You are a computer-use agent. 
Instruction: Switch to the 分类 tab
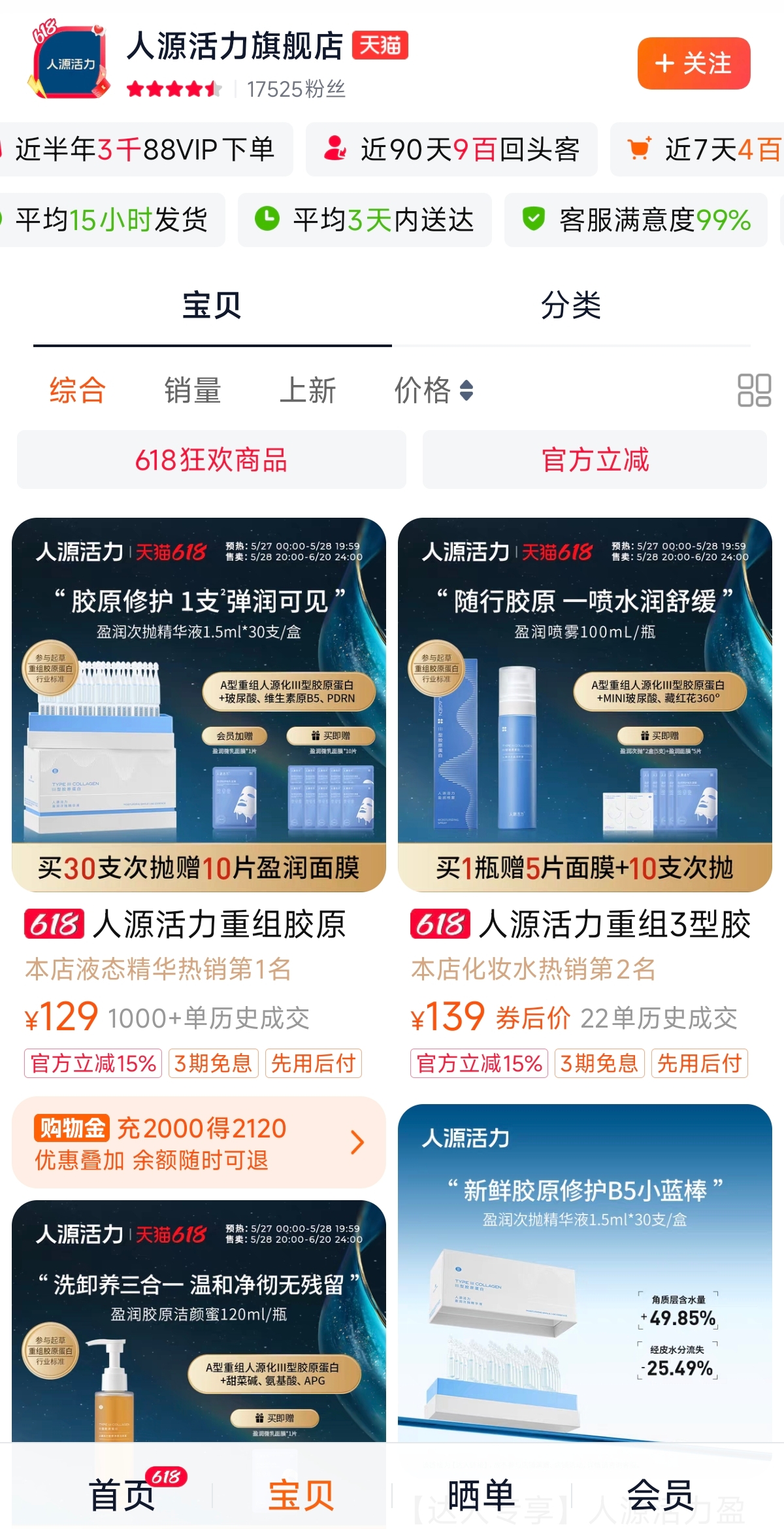coord(570,305)
